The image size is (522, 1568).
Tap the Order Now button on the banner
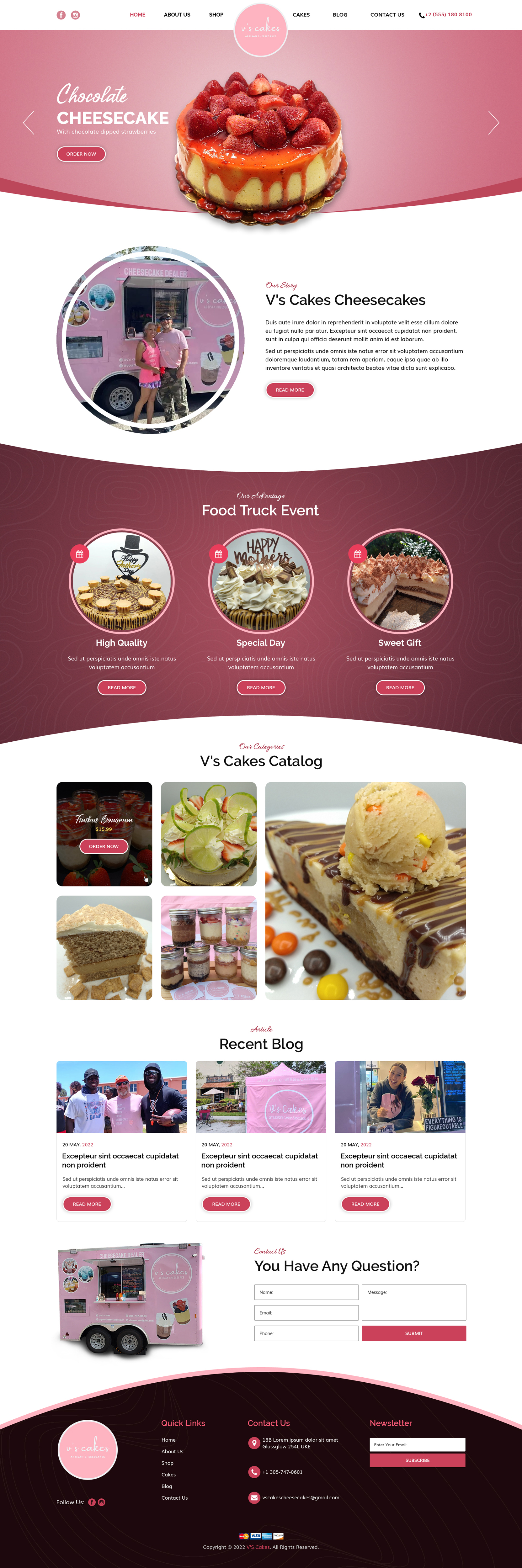[x=81, y=154]
